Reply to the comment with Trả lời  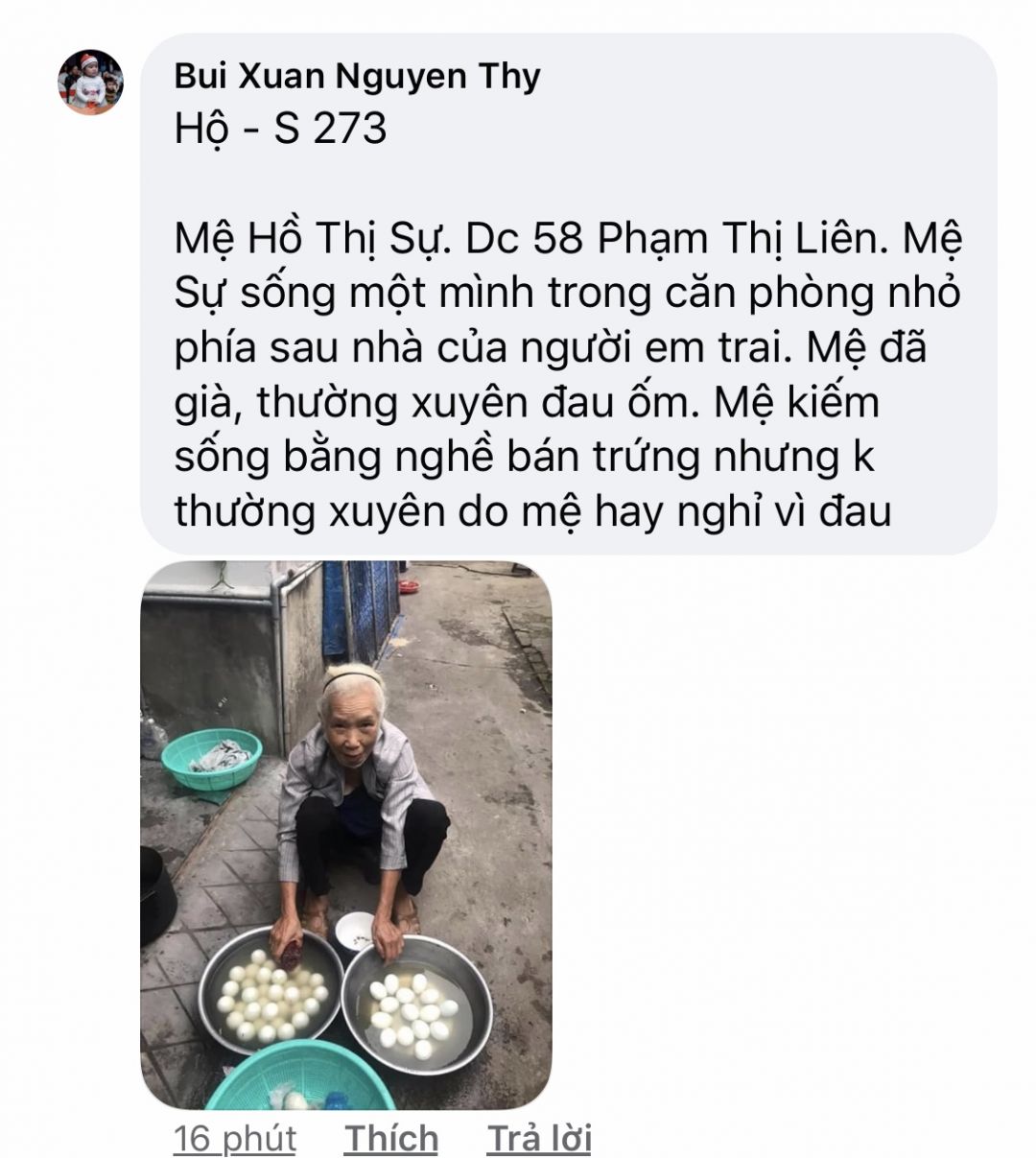(x=538, y=1138)
